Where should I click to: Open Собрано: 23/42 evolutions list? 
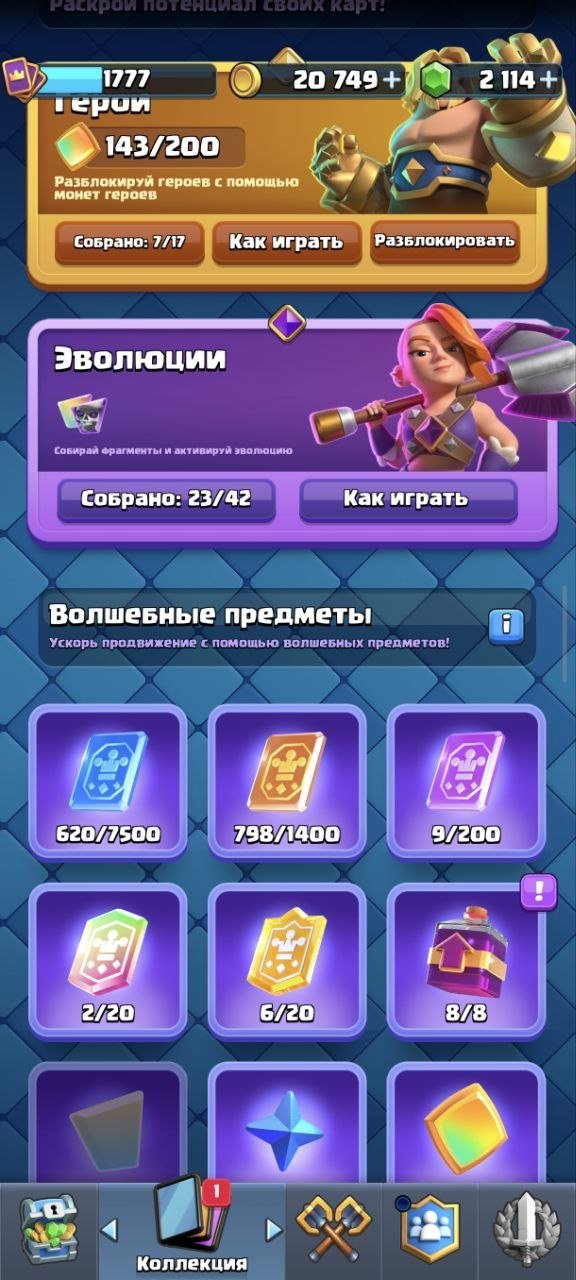[x=166, y=499]
